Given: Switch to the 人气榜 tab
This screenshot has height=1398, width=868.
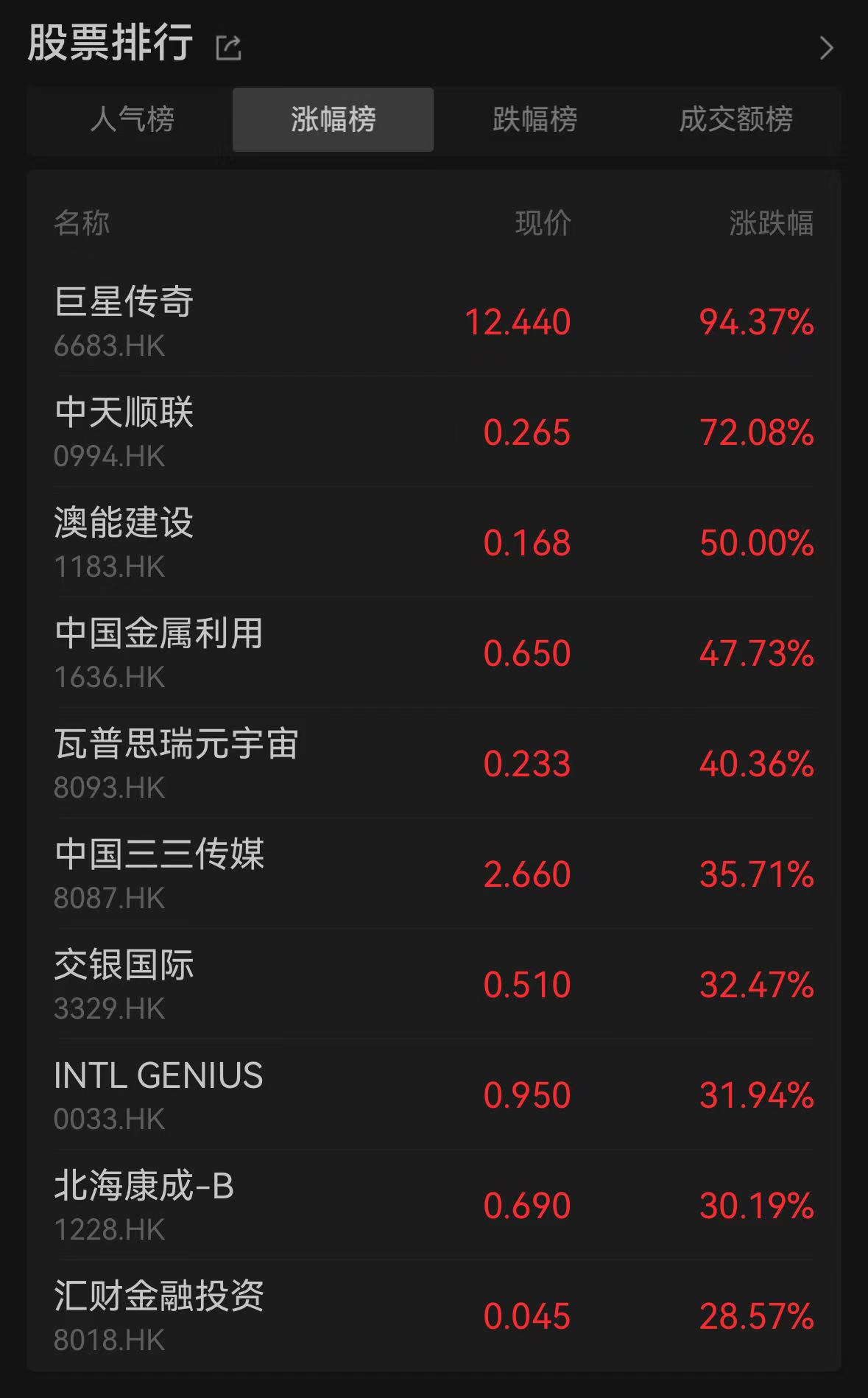Looking at the screenshot, I should pos(133,119).
